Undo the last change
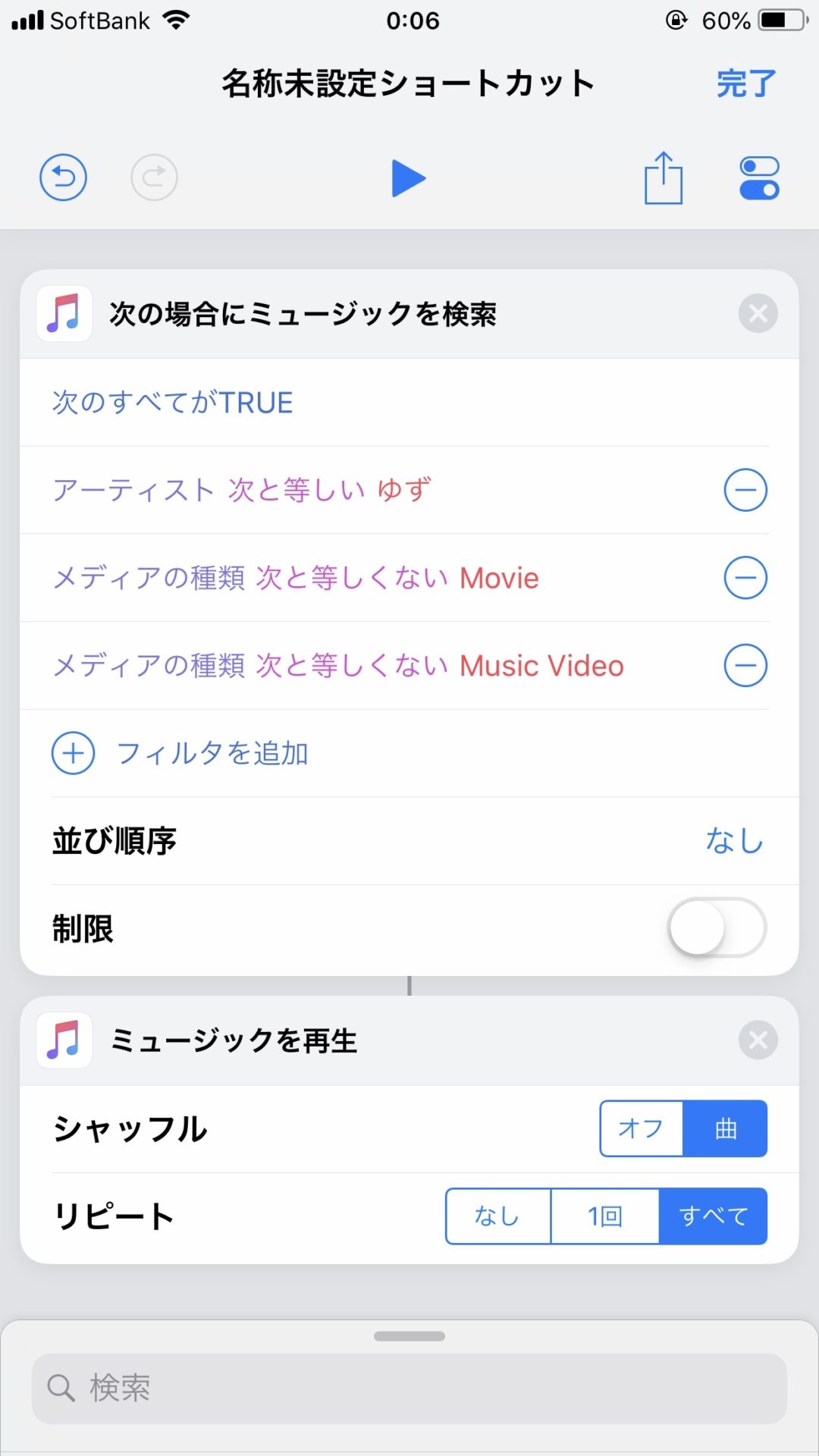This screenshot has height=1456, width=819. (x=63, y=178)
